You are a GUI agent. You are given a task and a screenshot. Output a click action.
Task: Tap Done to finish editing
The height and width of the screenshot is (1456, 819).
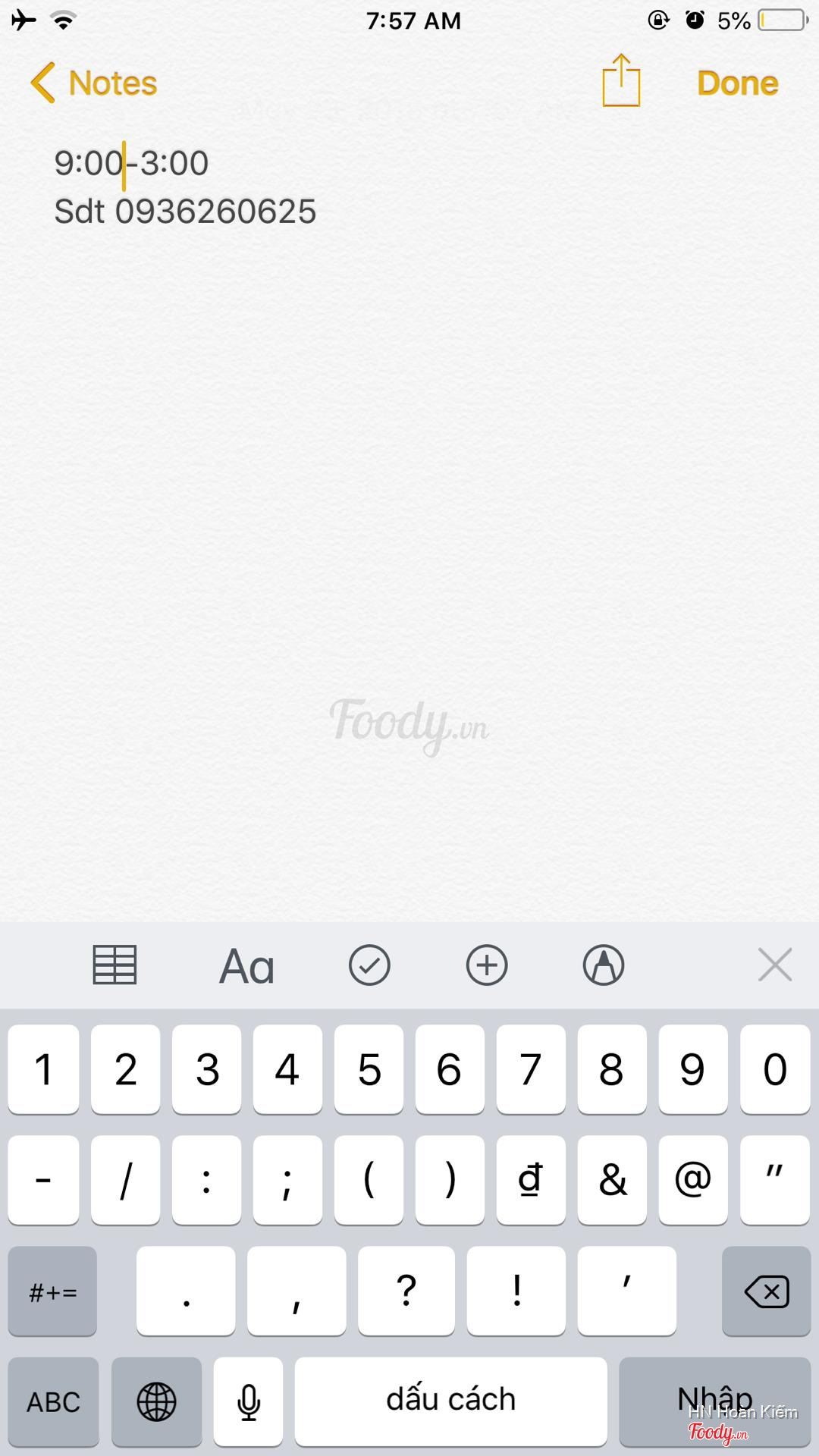coord(737,83)
